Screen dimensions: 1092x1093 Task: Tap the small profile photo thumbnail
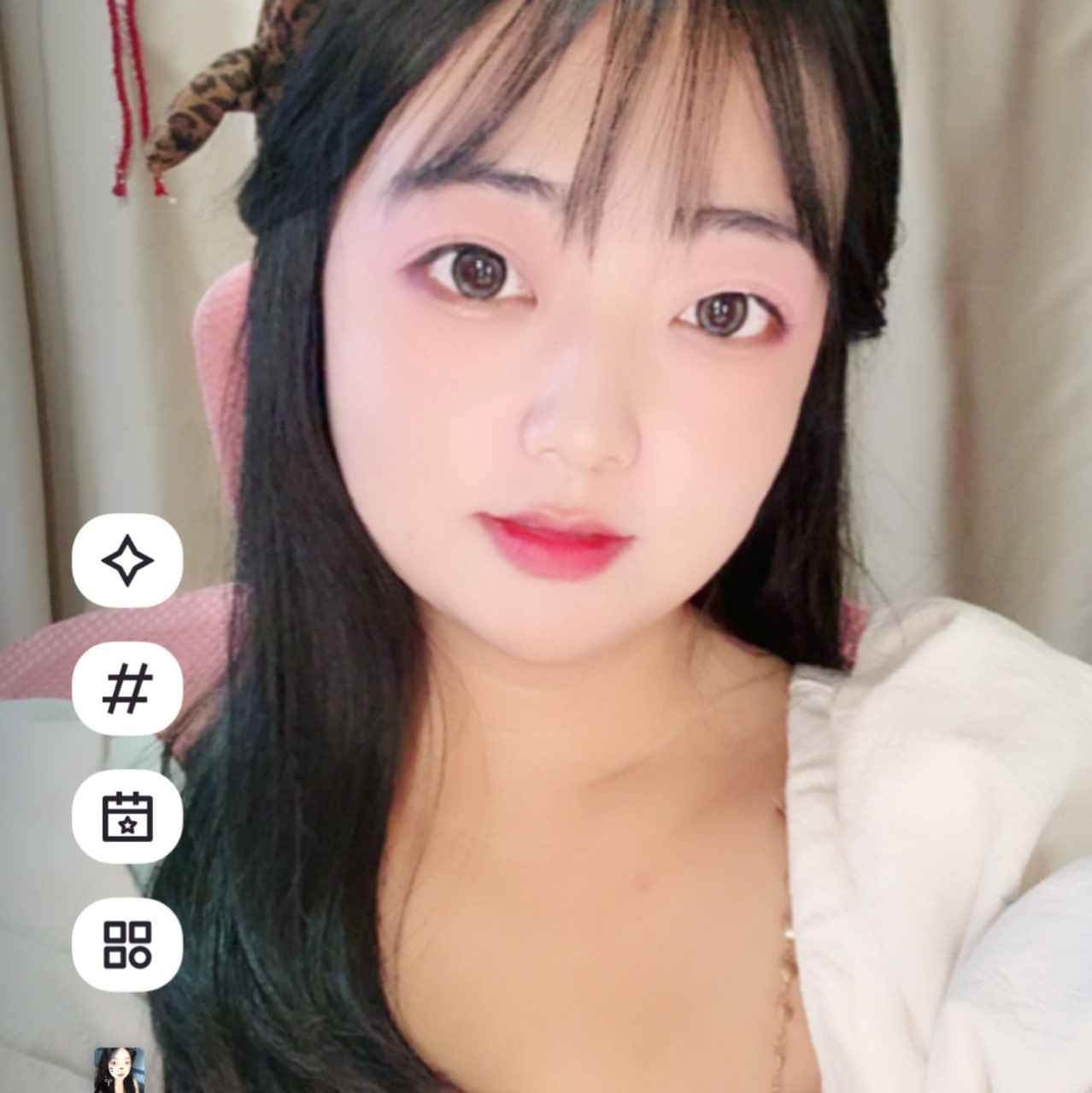(119, 1070)
